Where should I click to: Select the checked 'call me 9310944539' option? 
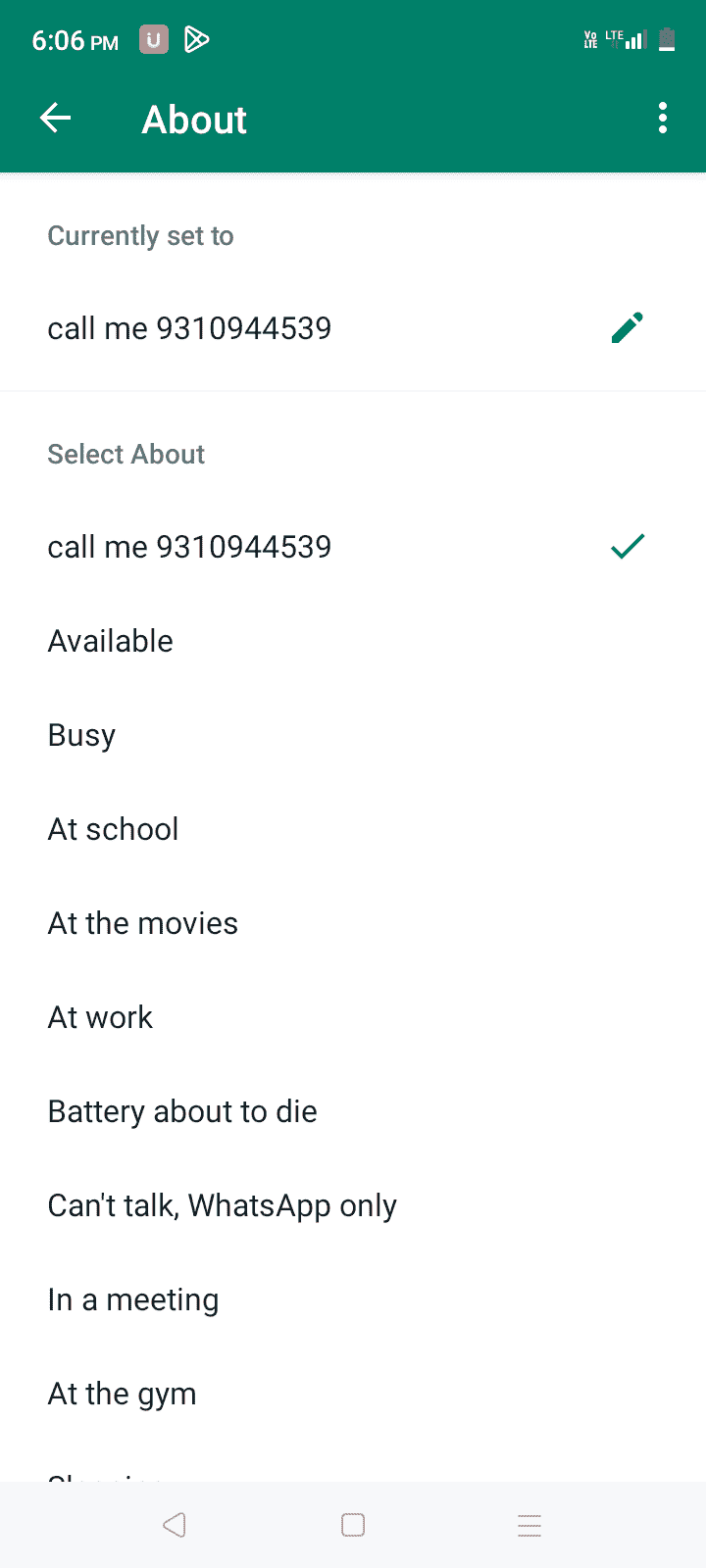coord(190,547)
